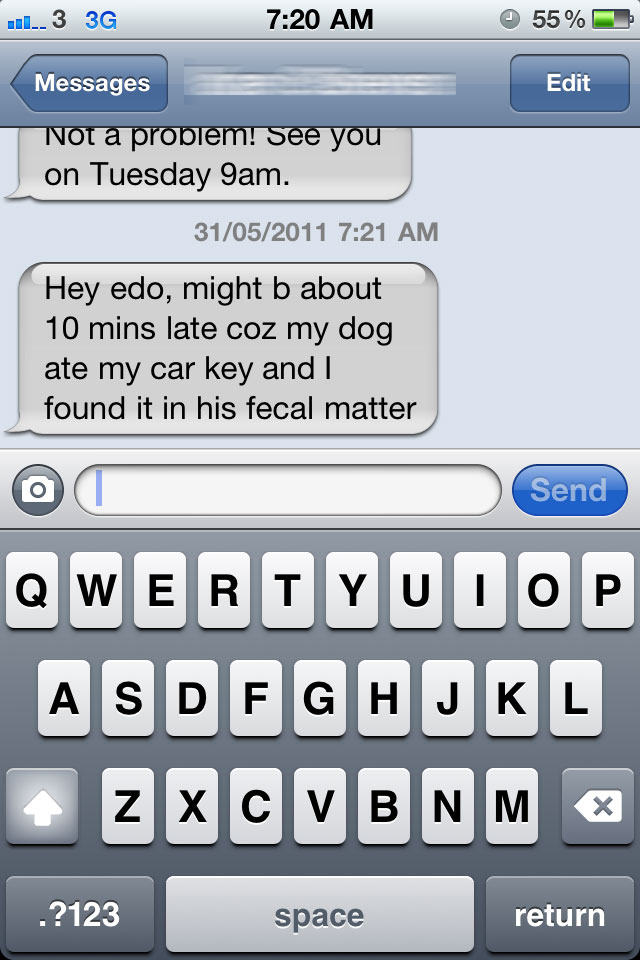Hit the return key
Screen dimensions: 640x960
click(559, 914)
